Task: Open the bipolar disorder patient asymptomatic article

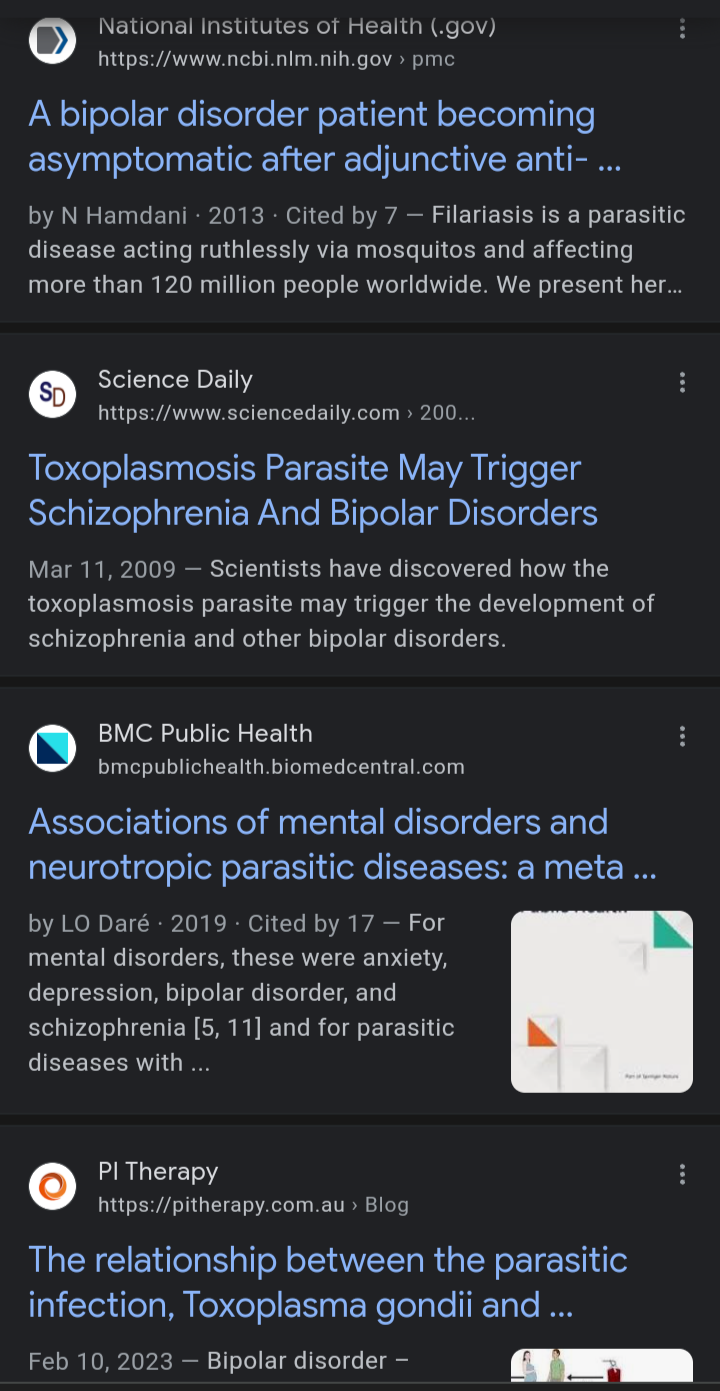Action: 311,137
